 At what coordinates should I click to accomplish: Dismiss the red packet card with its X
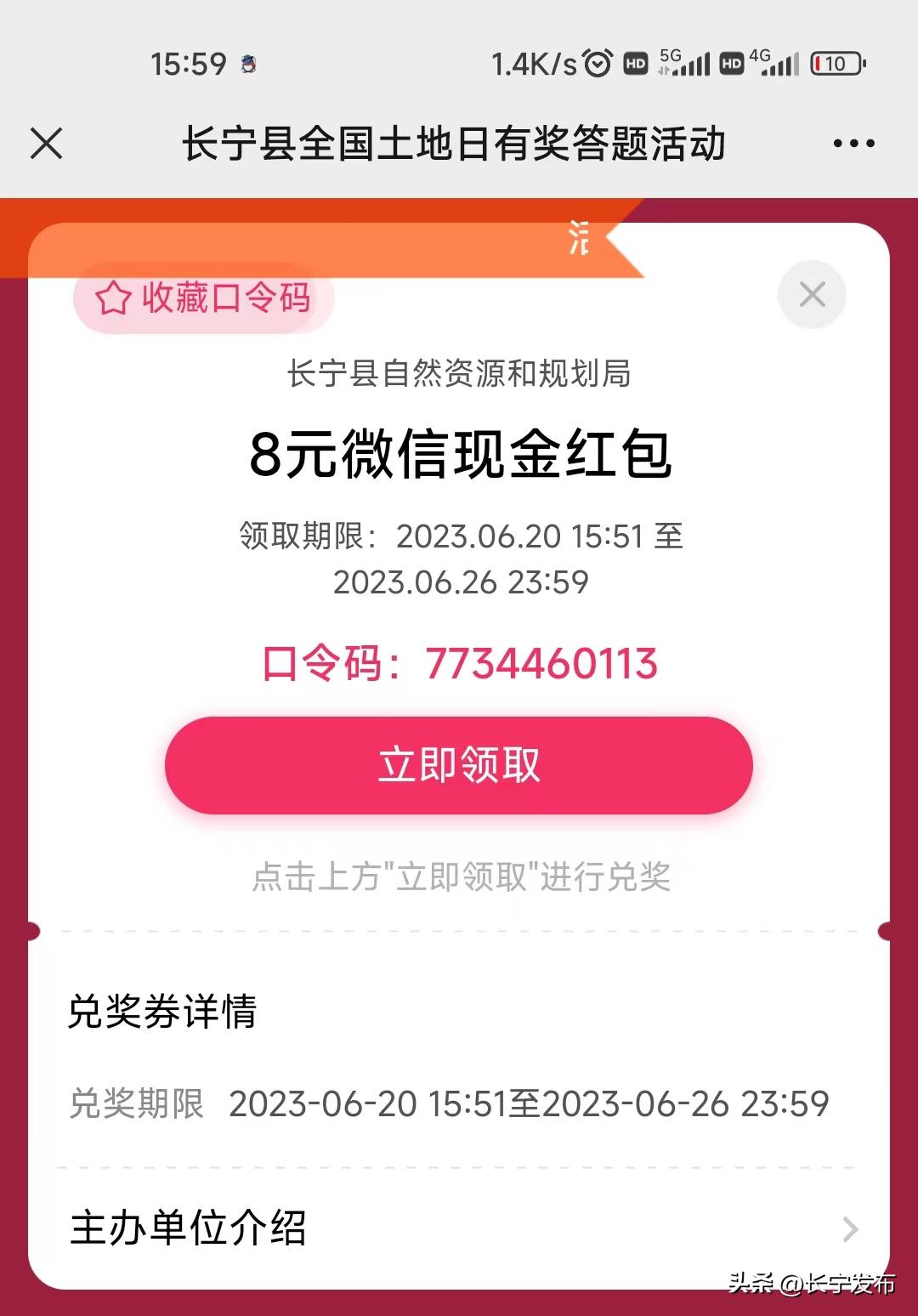[813, 293]
